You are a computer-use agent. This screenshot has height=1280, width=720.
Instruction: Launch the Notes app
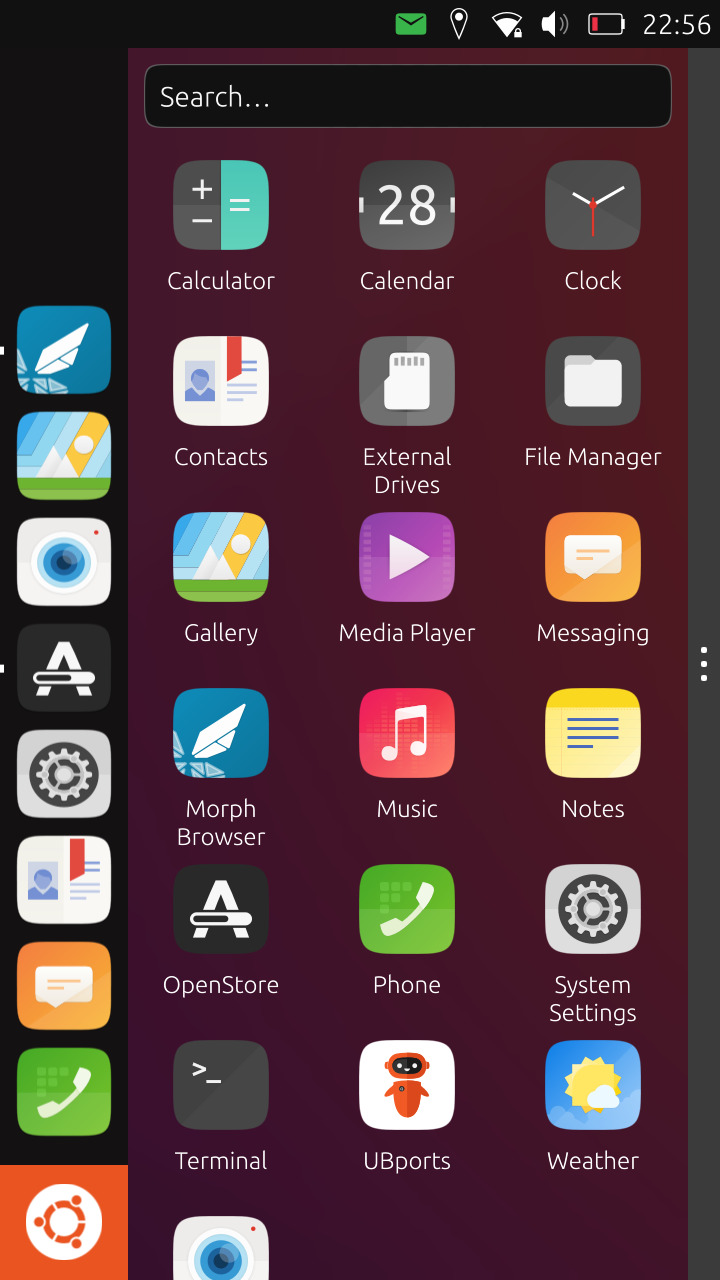[593, 734]
